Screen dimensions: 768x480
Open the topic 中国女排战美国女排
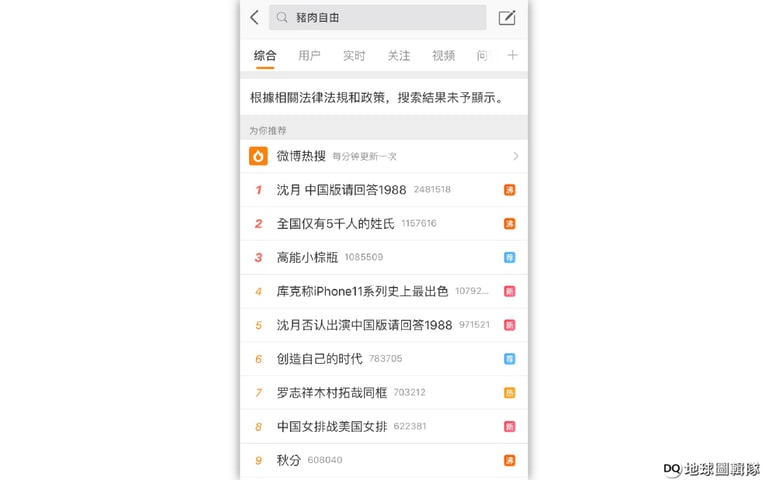[x=331, y=426]
